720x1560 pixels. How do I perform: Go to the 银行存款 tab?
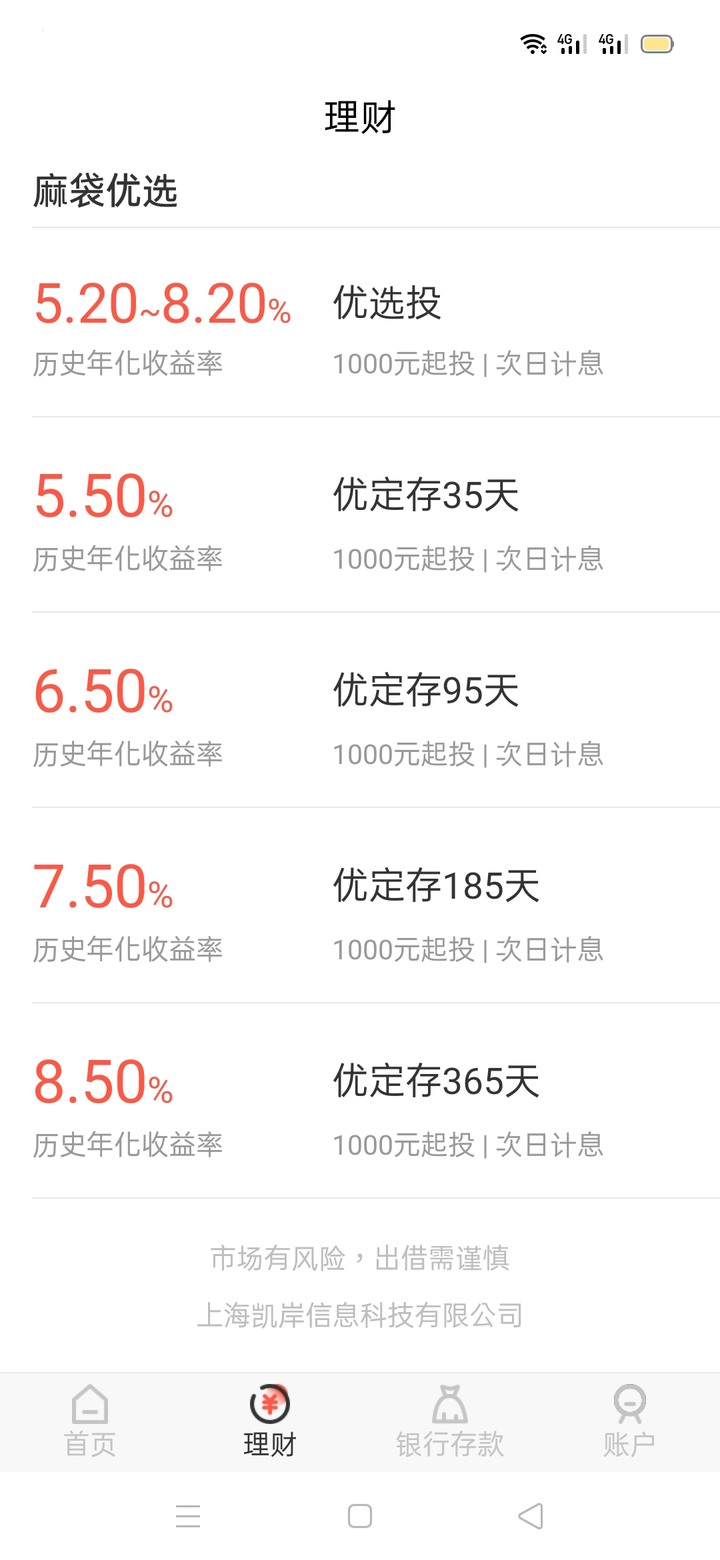pos(450,1421)
